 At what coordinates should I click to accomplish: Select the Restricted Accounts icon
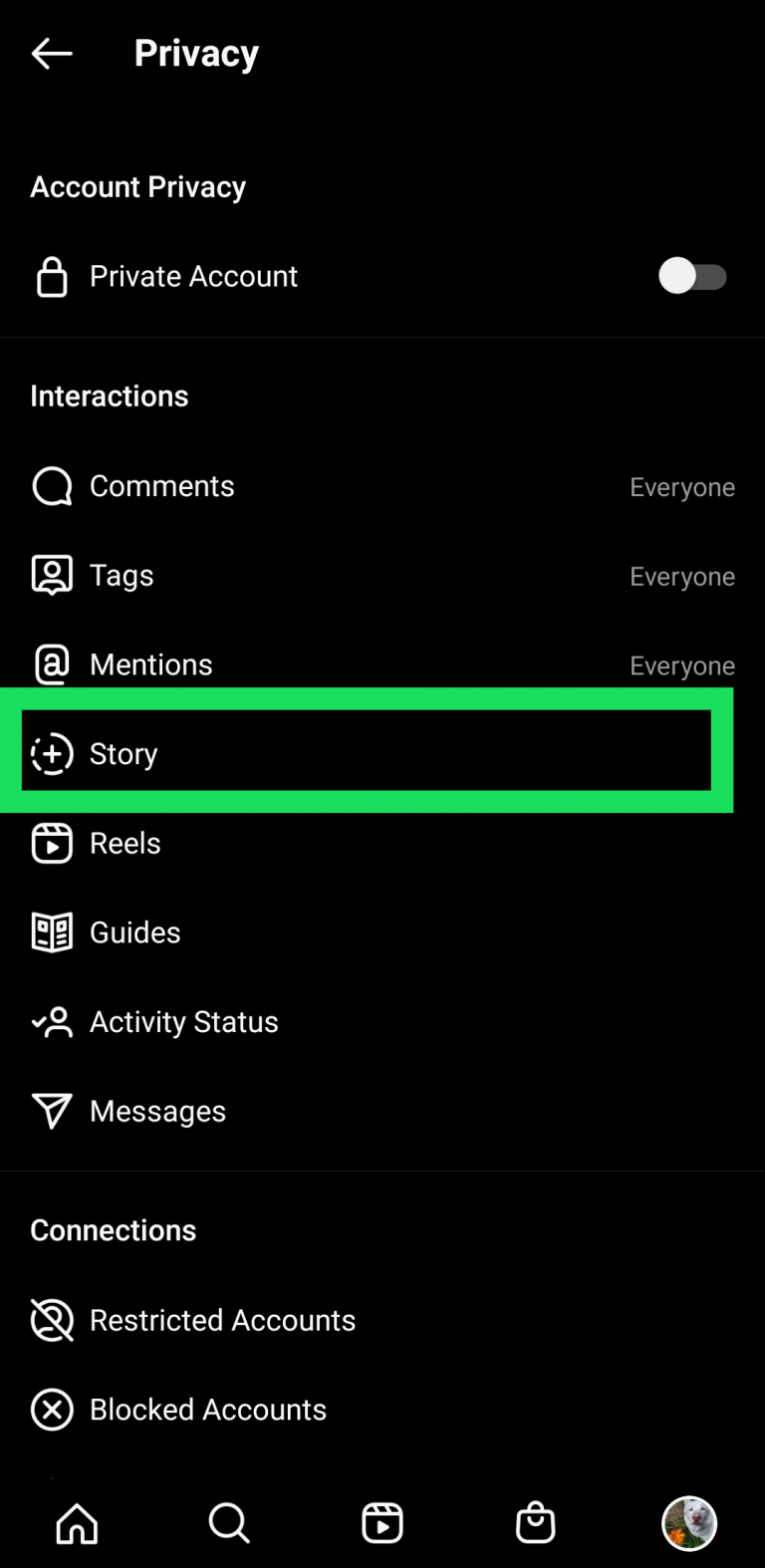[52, 1320]
